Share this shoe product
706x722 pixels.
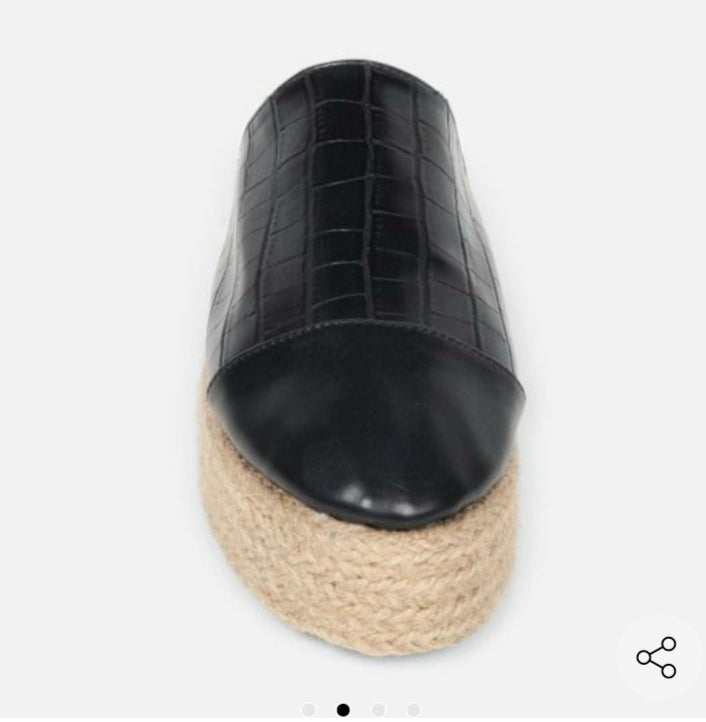tap(657, 657)
